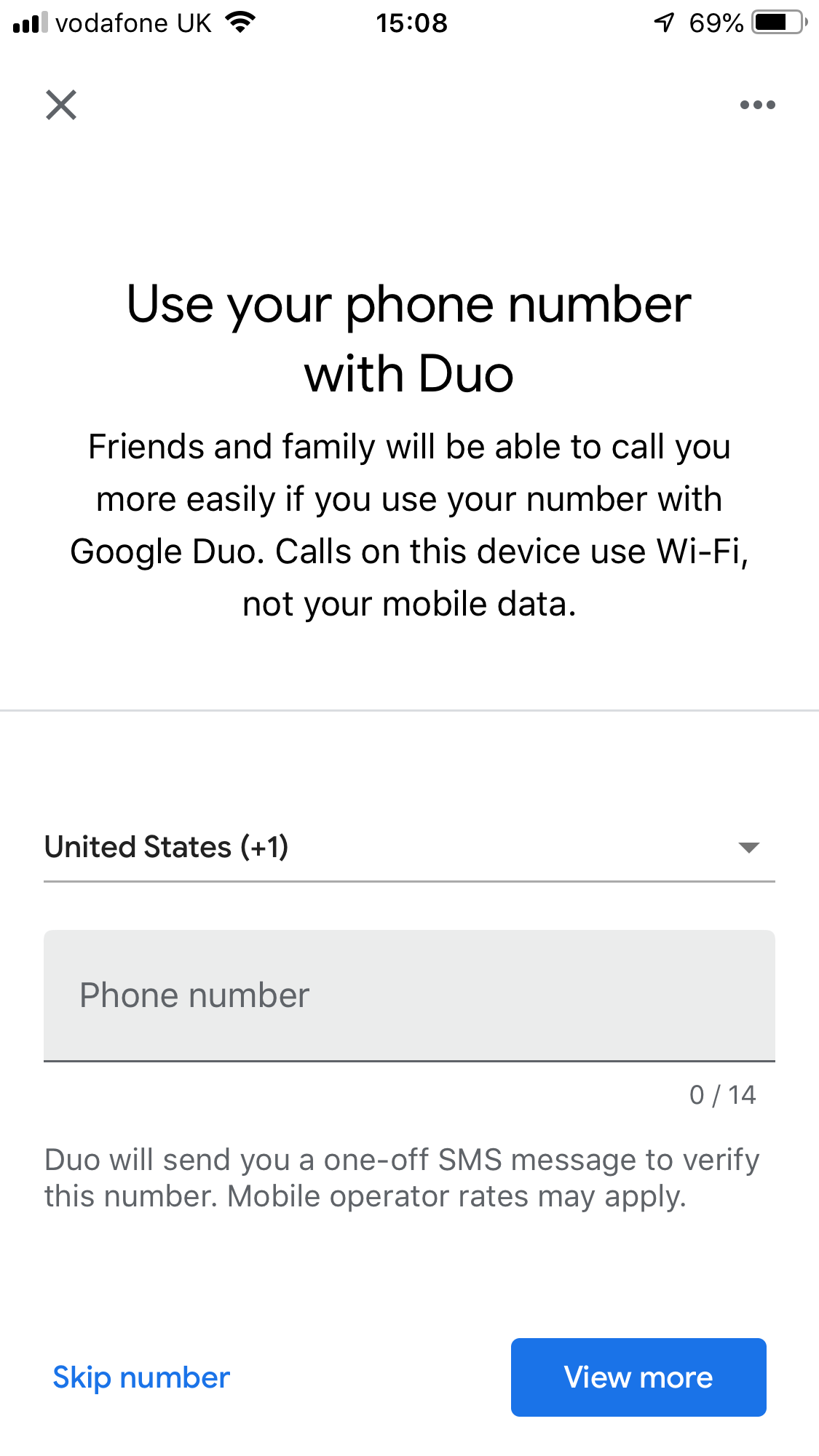Close the Duo phone number setup
This screenshot has height=1456, width=819.
[x=61, y=105]
